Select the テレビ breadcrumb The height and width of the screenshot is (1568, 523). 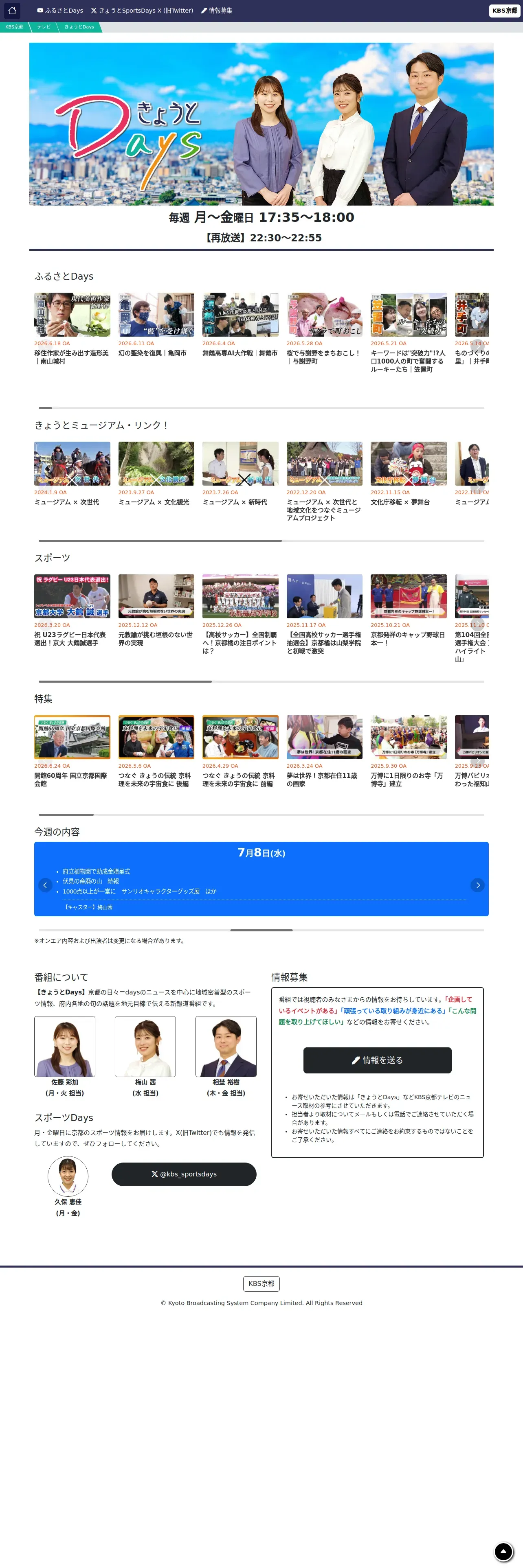44,27
